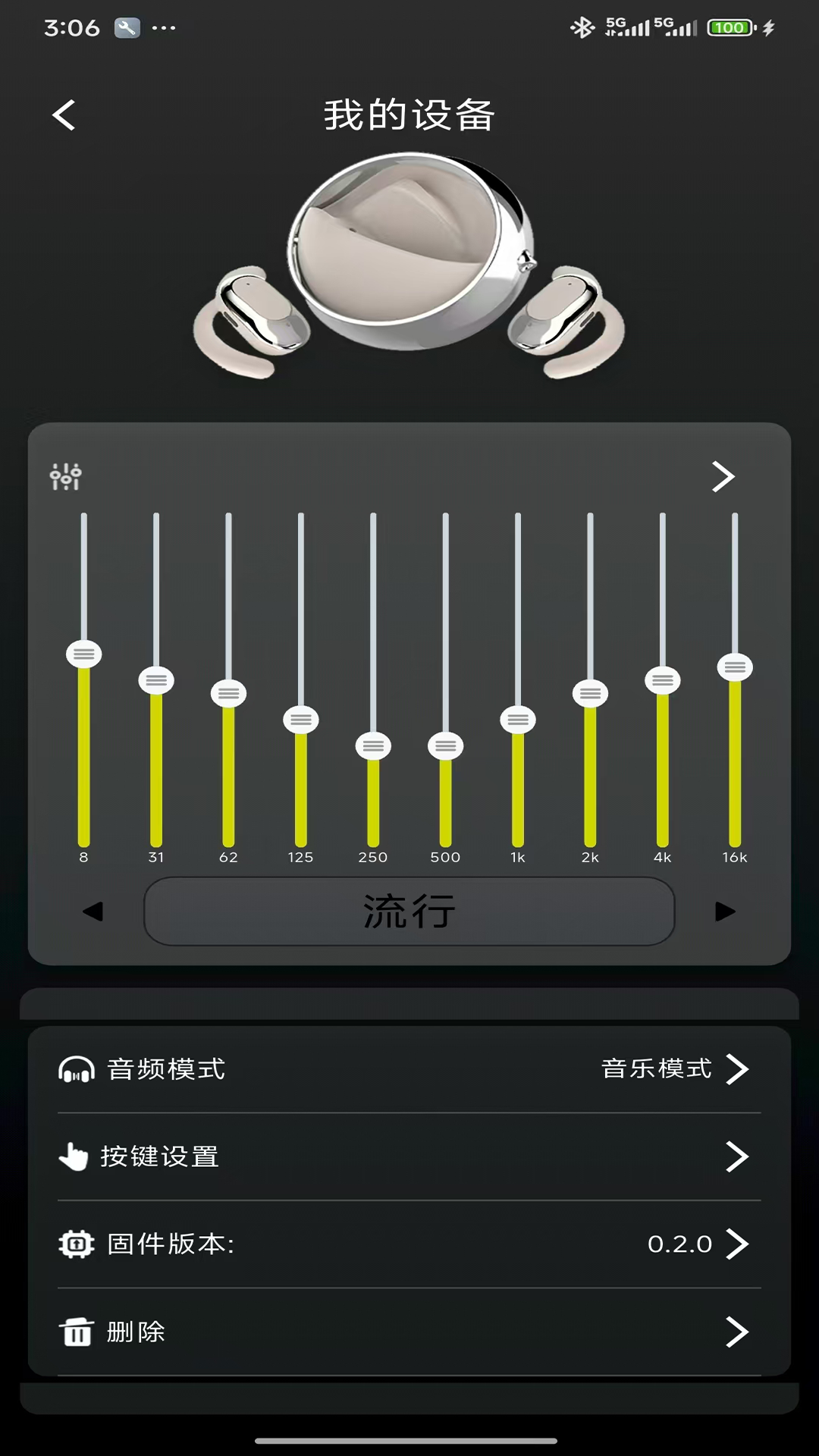This screenshot has width=819, height=1456.
Task: Switch to next equalizer preset arrow
Action: tap(726, 912)
